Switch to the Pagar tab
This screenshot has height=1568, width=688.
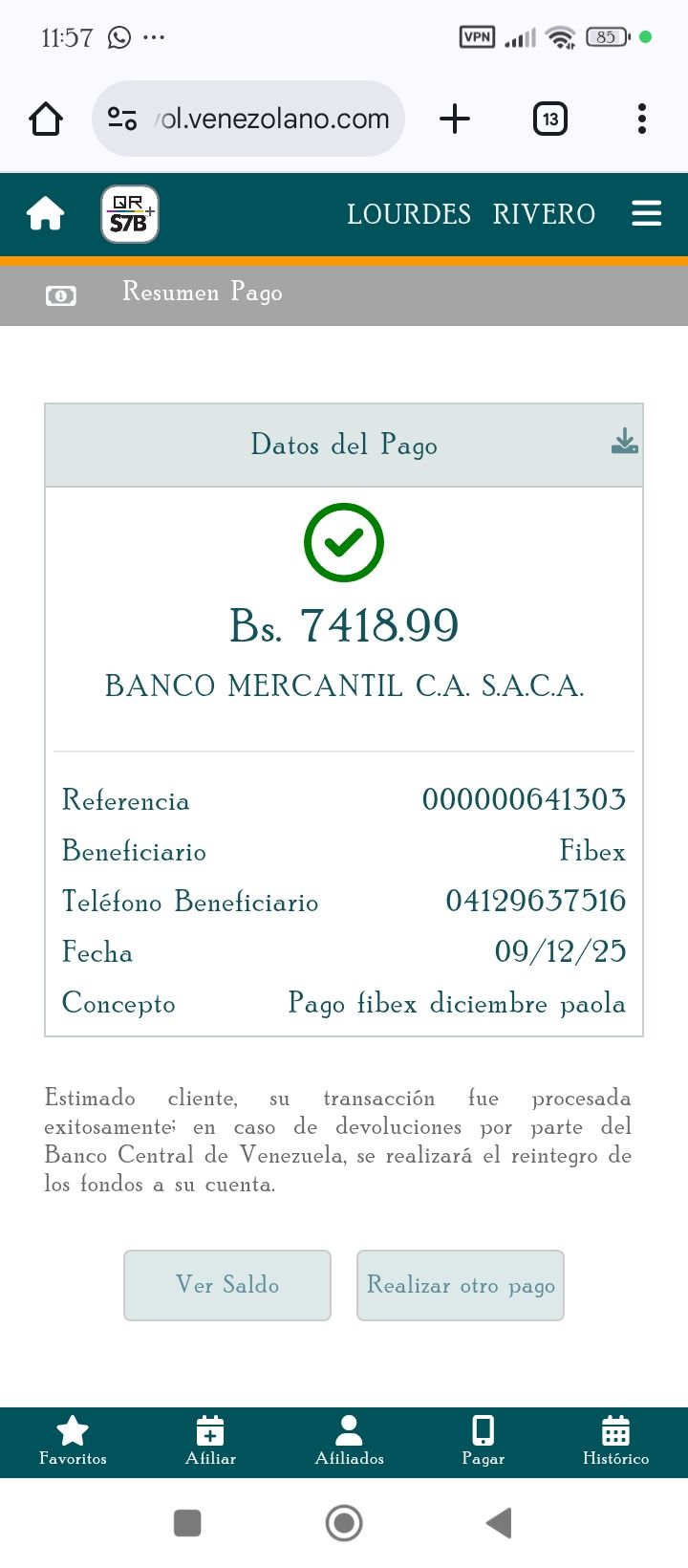(483, 1441)
